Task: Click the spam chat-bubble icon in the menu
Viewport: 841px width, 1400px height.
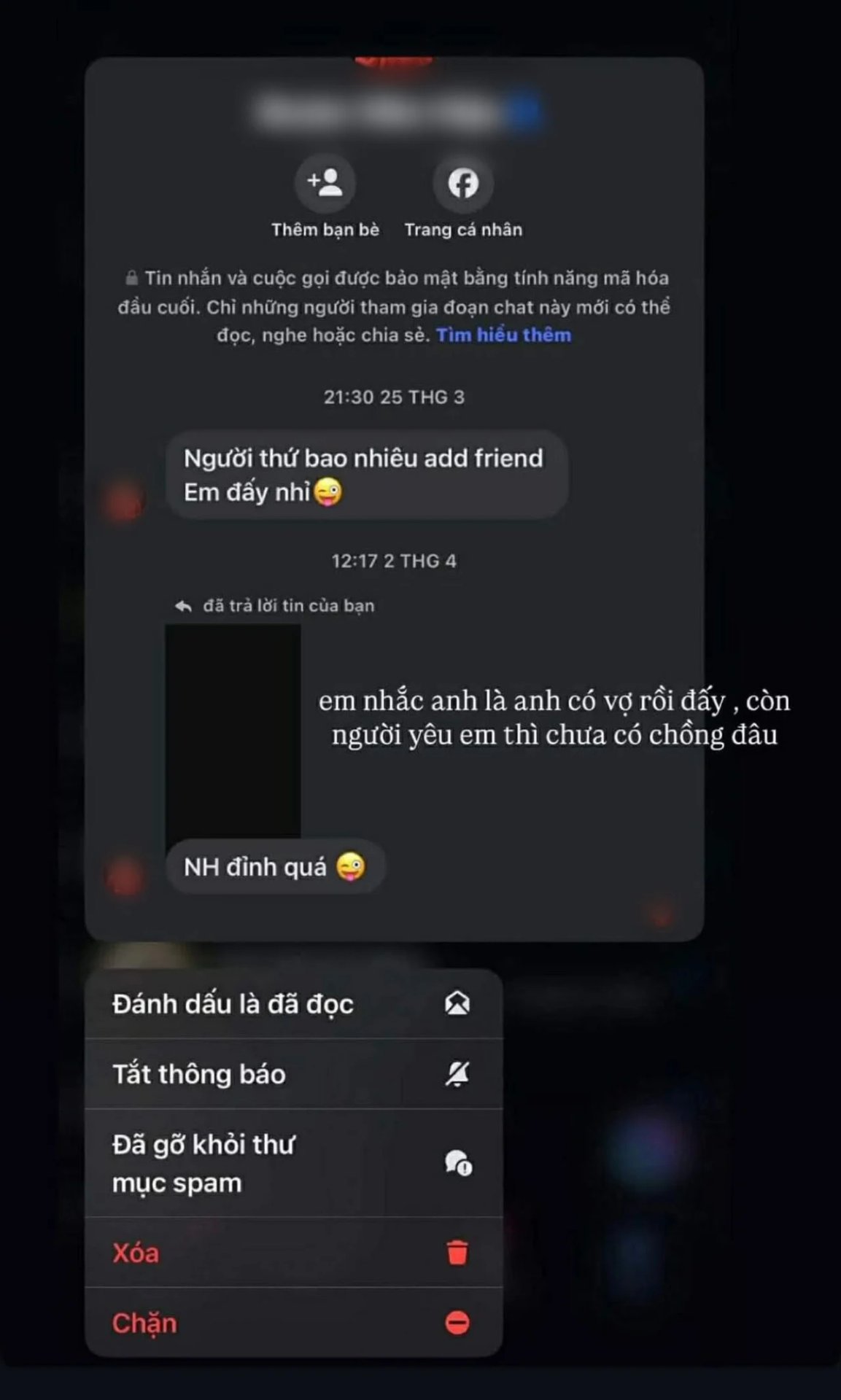Action: [x=460, y=1164]
